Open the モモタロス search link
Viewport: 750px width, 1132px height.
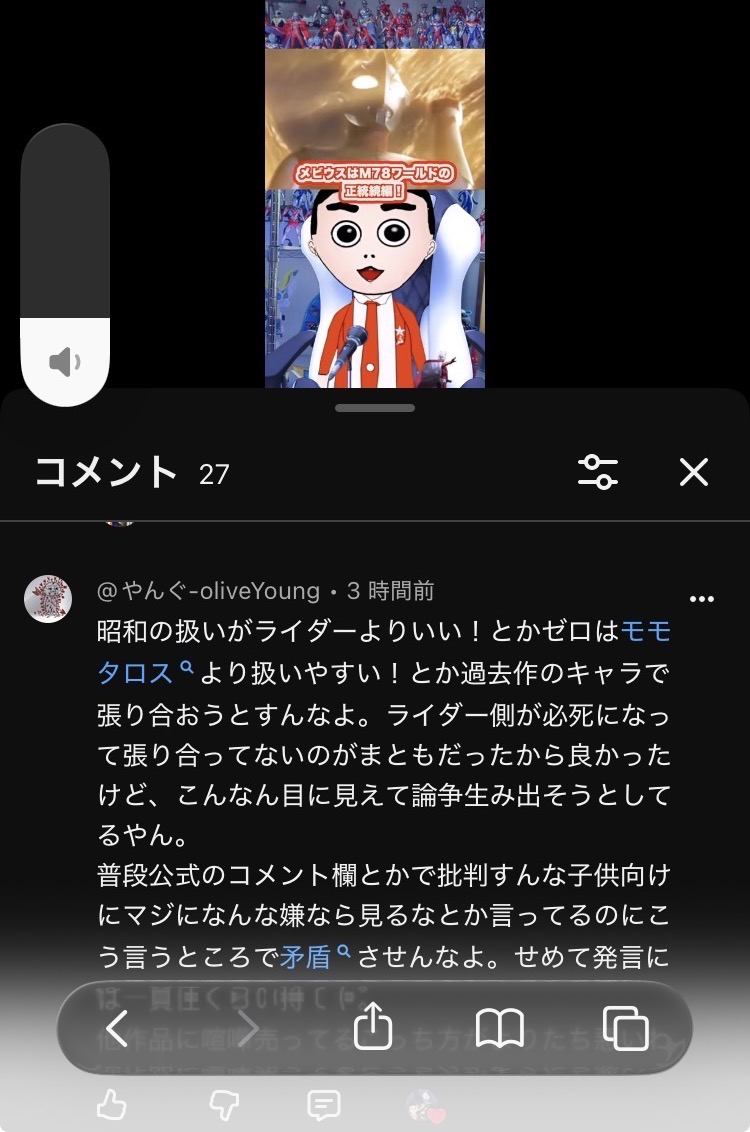(384, 652)
